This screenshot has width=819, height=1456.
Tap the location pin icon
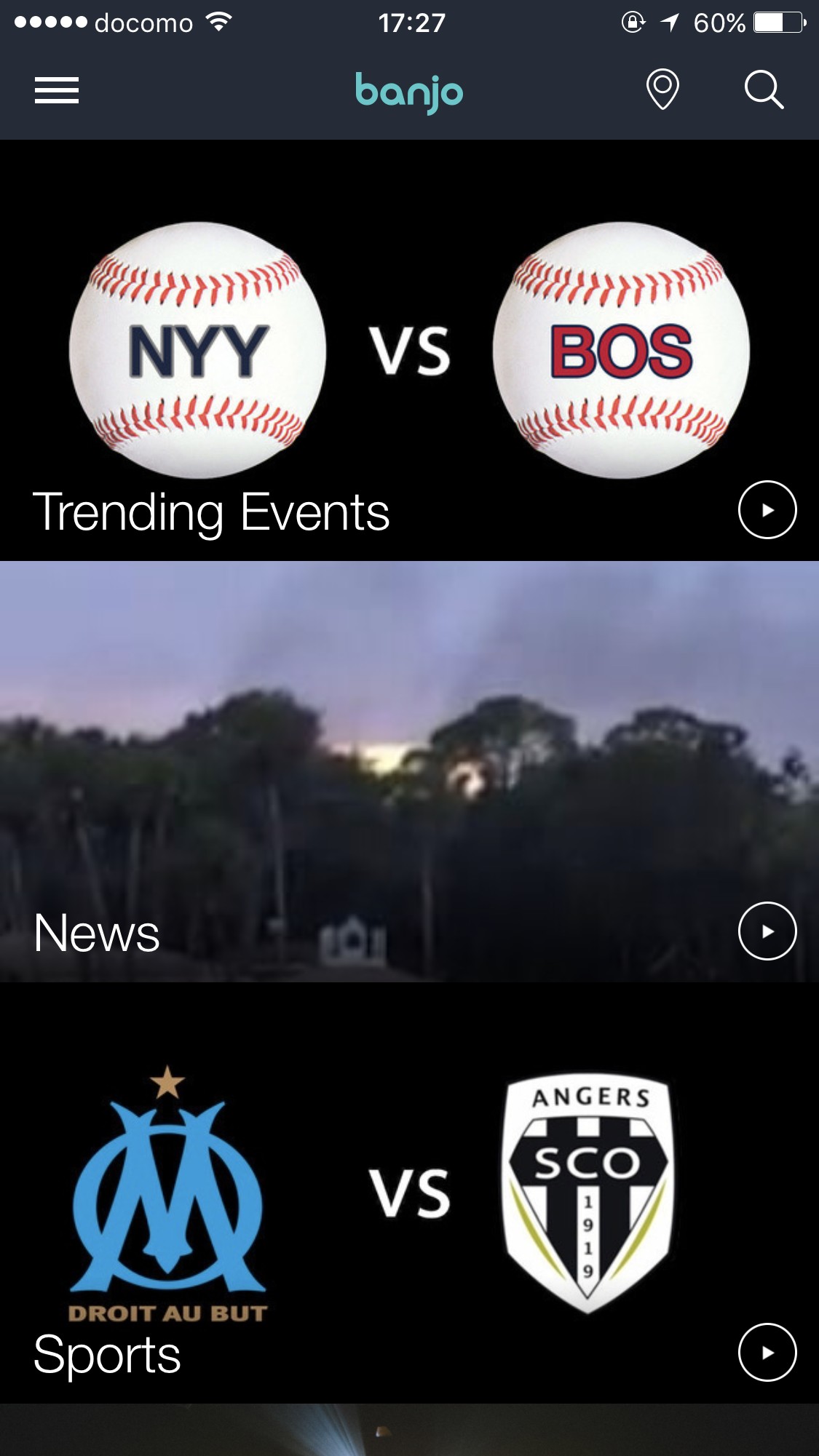(x=662, y=89)
